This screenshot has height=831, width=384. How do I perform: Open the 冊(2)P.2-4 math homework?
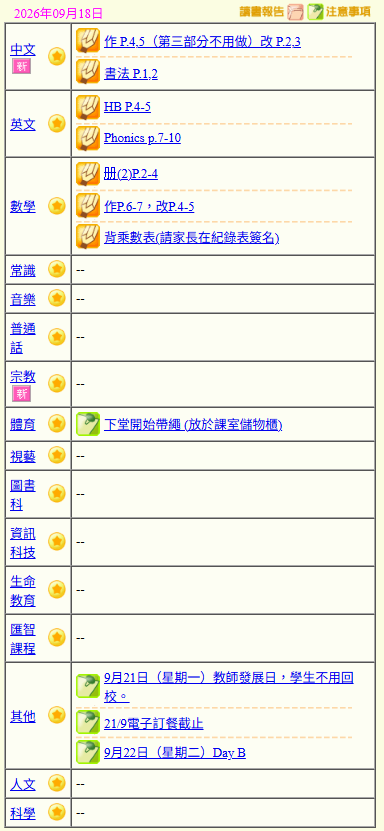(131, 174)
